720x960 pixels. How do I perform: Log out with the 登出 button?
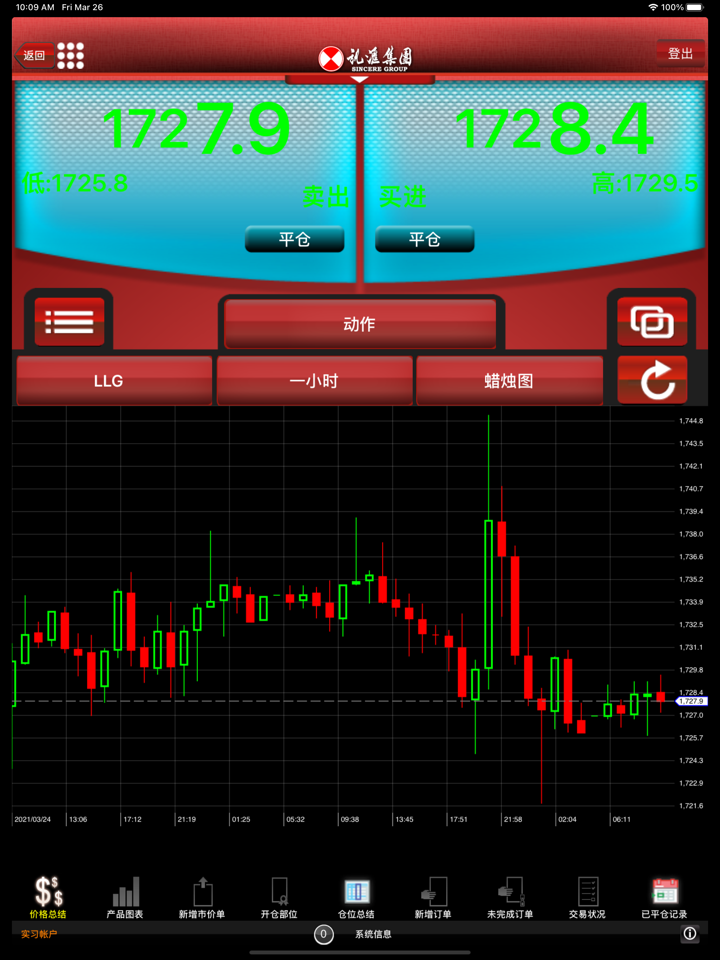click(x=680, y=54)
